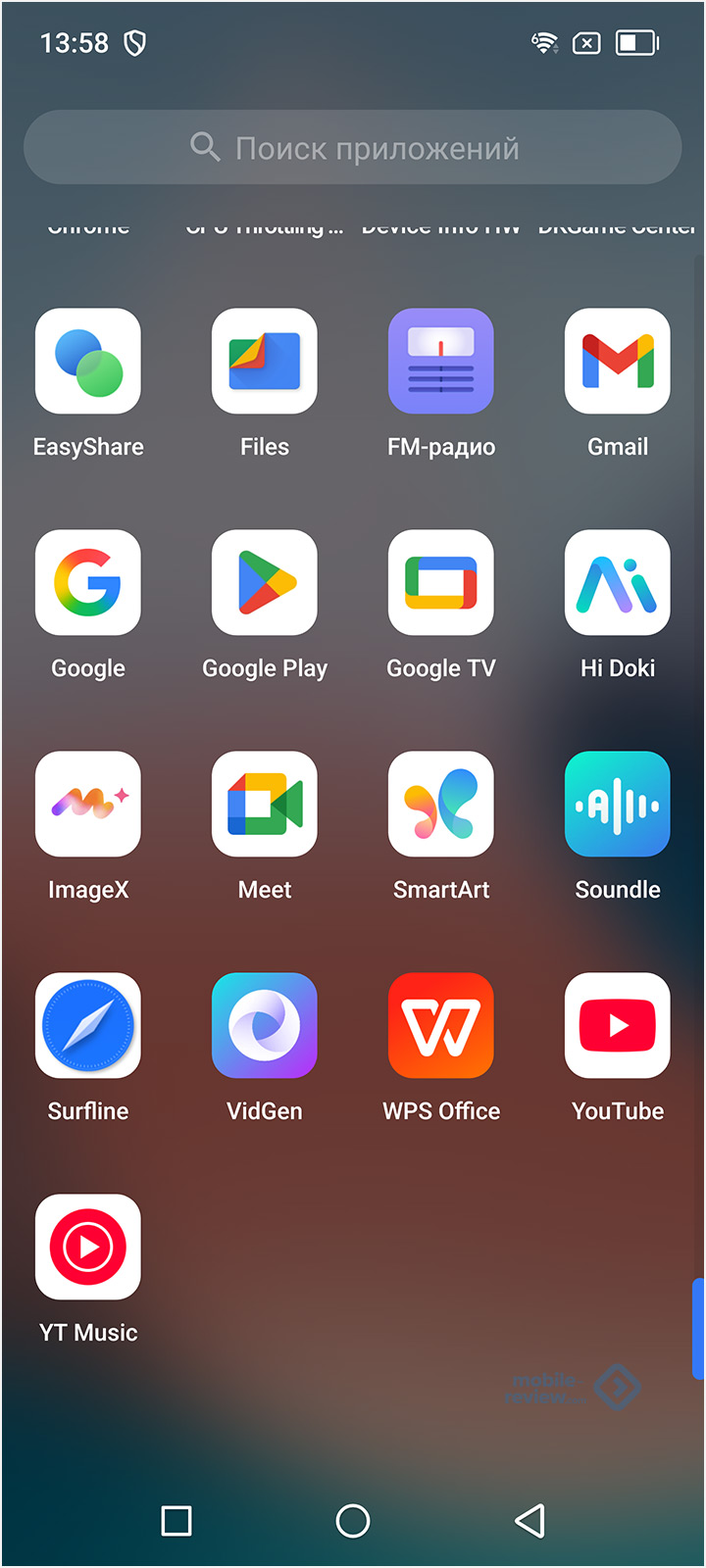
Task: Launch the Files app
Action: pyautogui.click(x=265, y=362)
